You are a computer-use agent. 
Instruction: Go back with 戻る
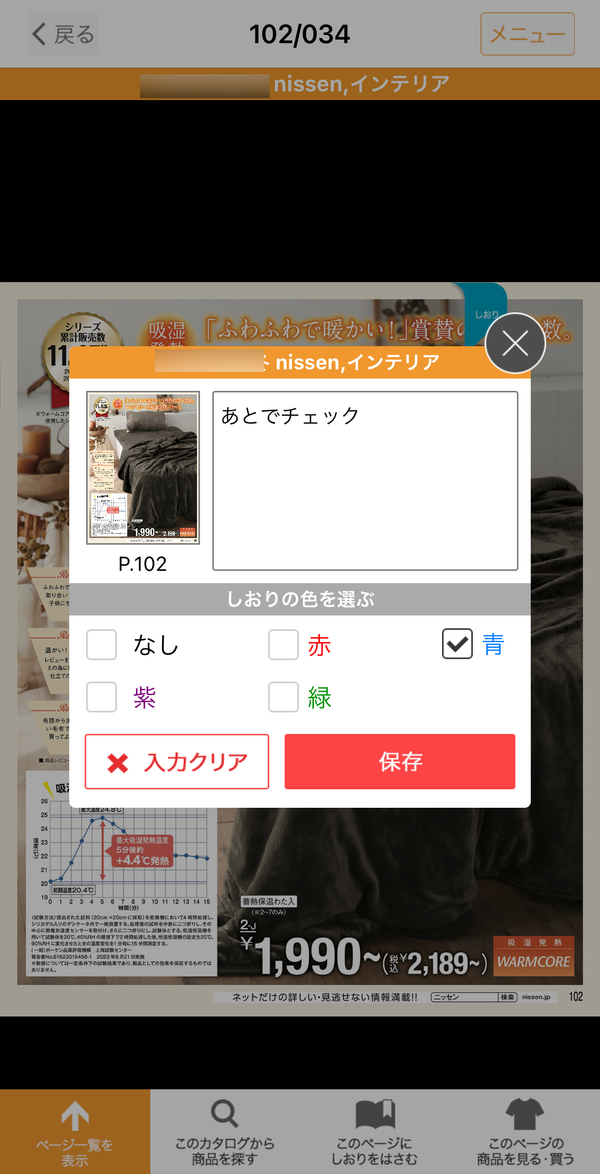pyautogui.click(x=63, y=34)
